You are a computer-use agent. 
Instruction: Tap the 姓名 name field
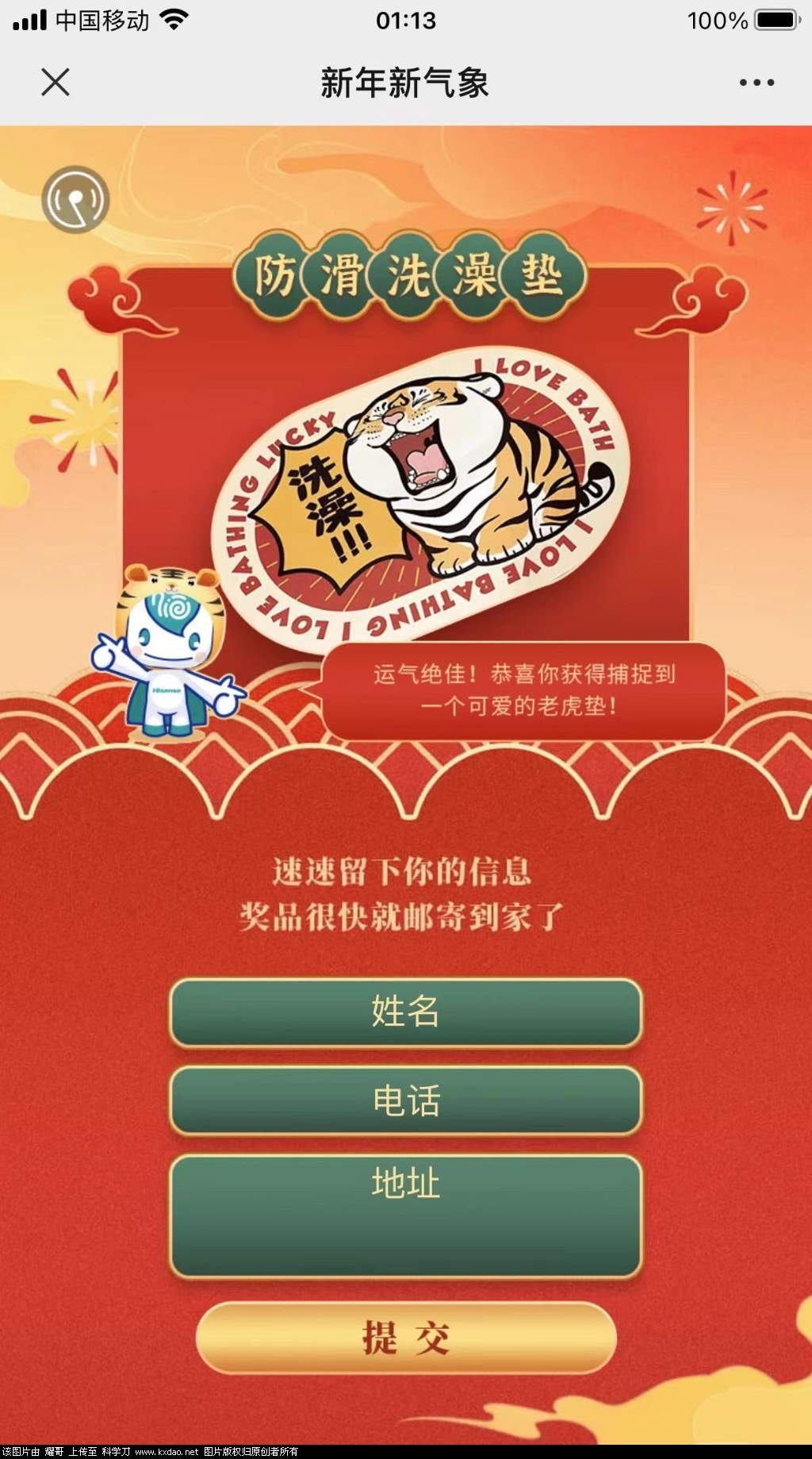pyautogui.click(x=405, y=1013)
